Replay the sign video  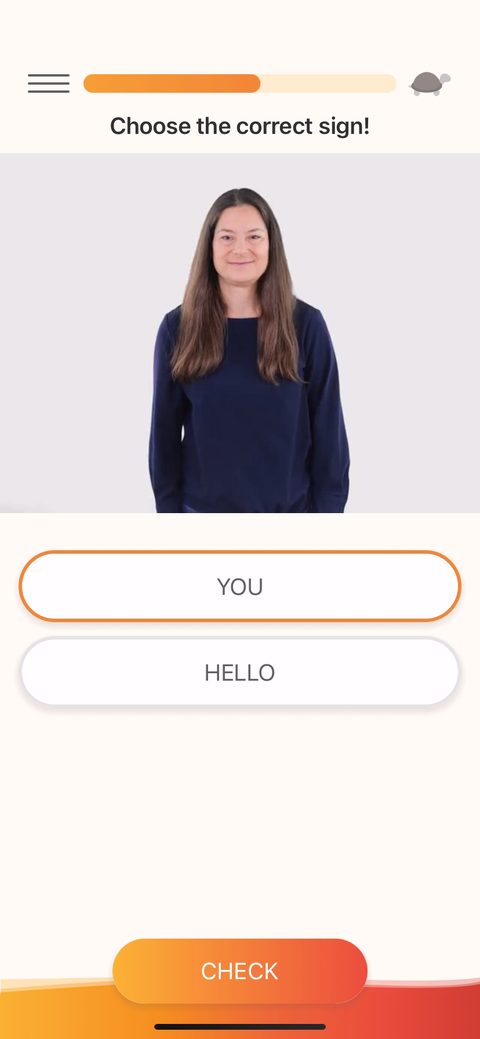tap(240, 333)
